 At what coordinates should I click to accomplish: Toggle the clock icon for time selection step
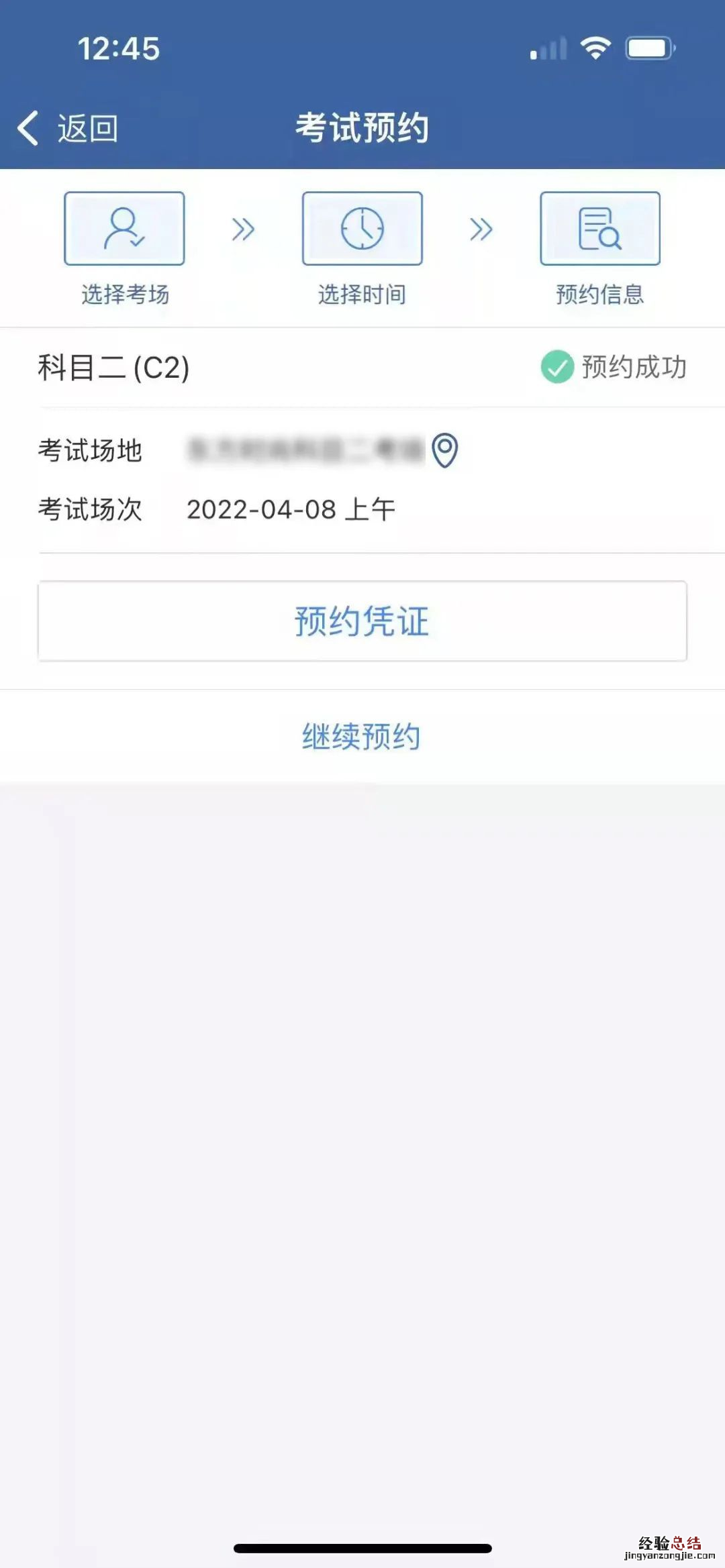[362, 227]
